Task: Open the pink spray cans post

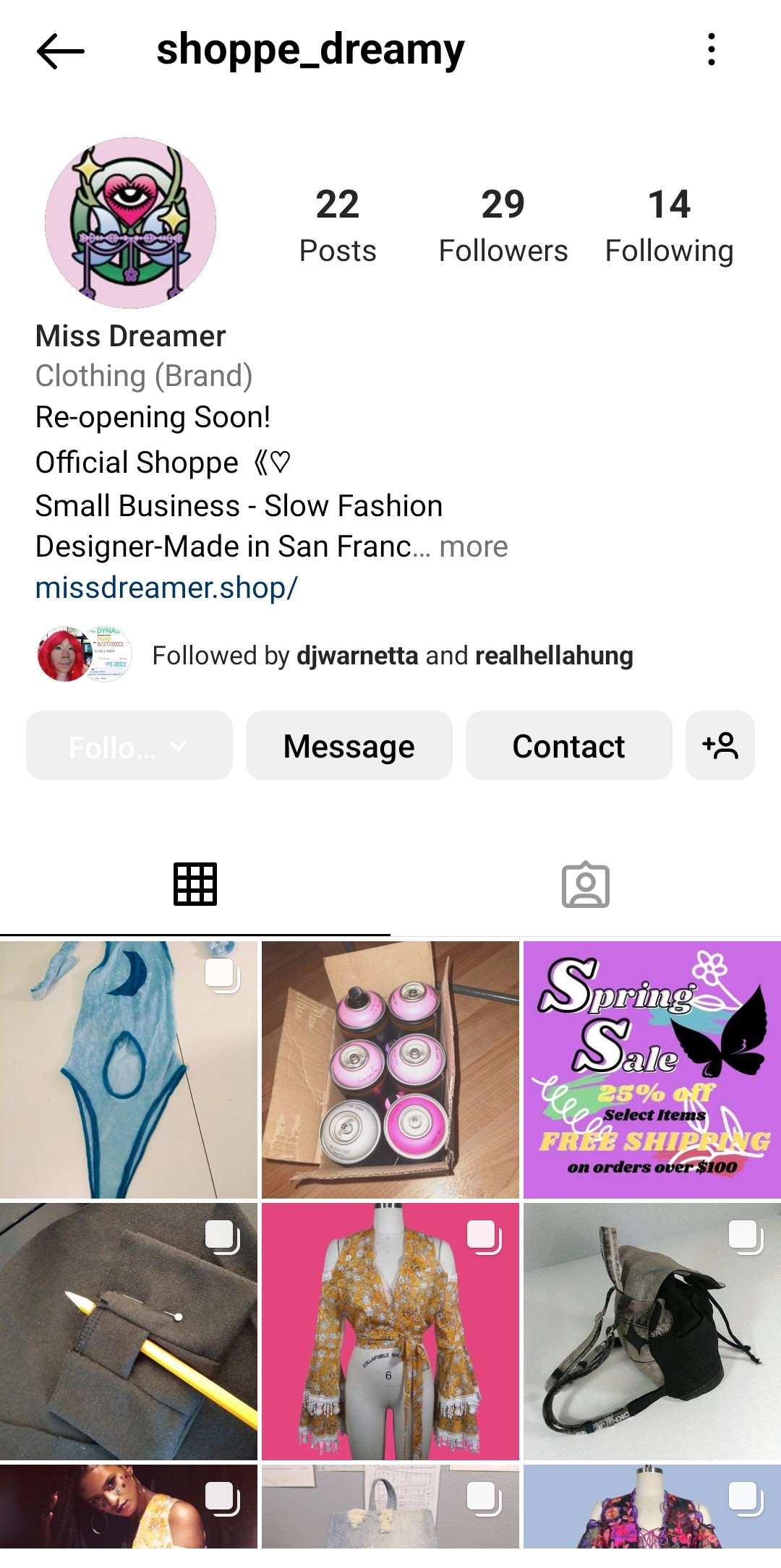Action: pyautogui.click(x=390, y=1070)
